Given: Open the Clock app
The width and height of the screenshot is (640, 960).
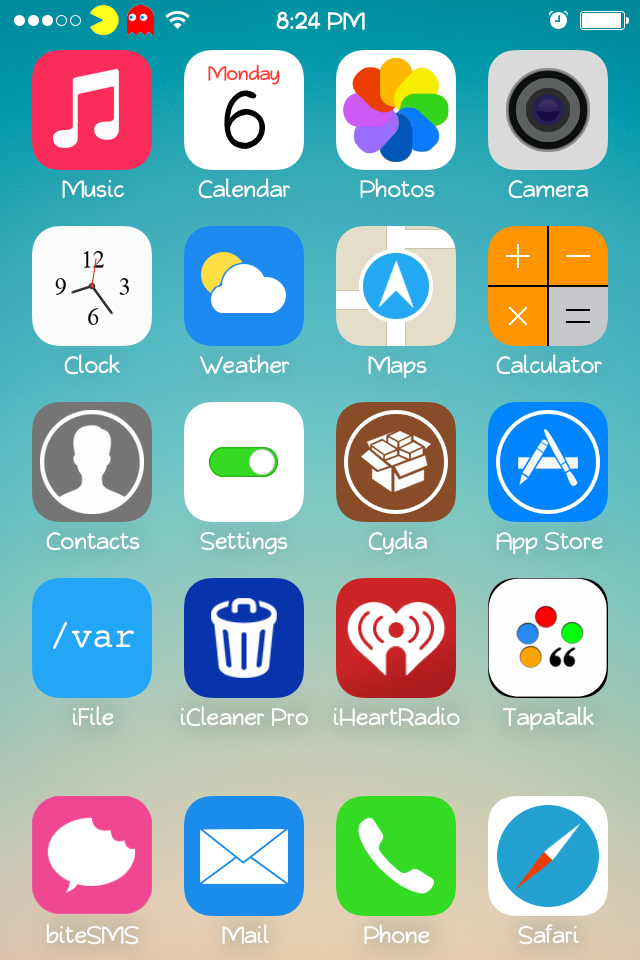Looking at the screenshot, I should coord(92,286).
